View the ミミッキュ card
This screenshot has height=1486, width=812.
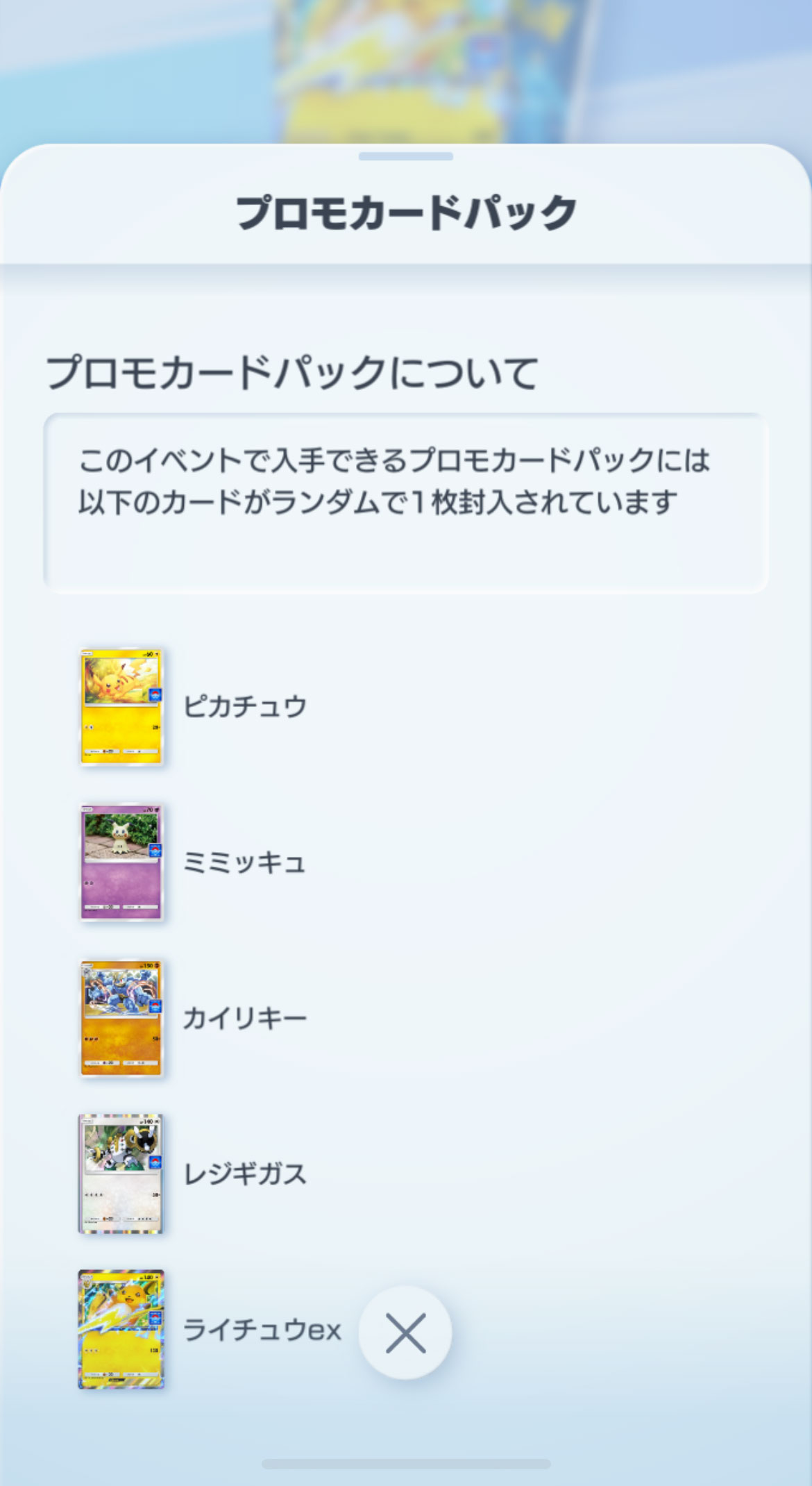coord(121,862)
